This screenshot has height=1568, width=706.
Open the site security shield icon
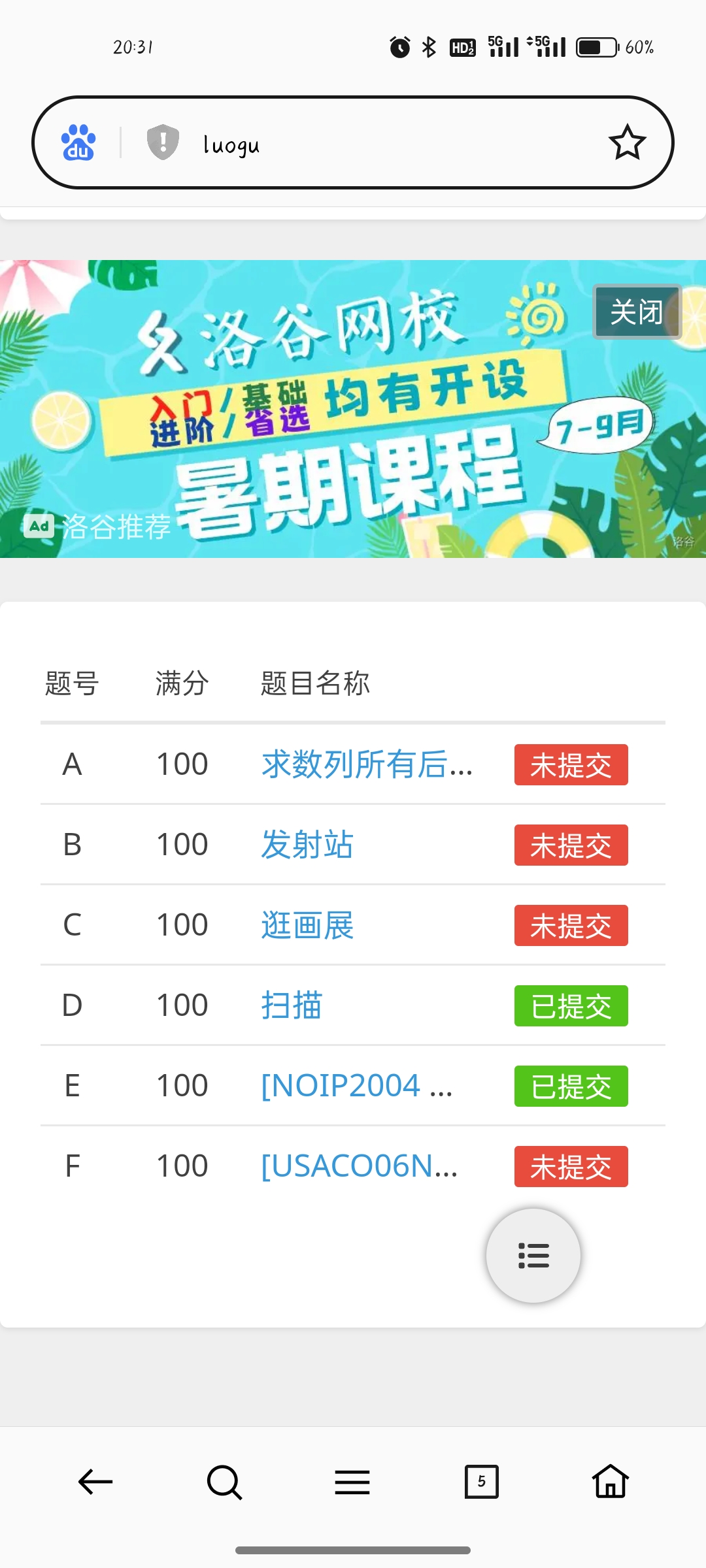(163, 142)
